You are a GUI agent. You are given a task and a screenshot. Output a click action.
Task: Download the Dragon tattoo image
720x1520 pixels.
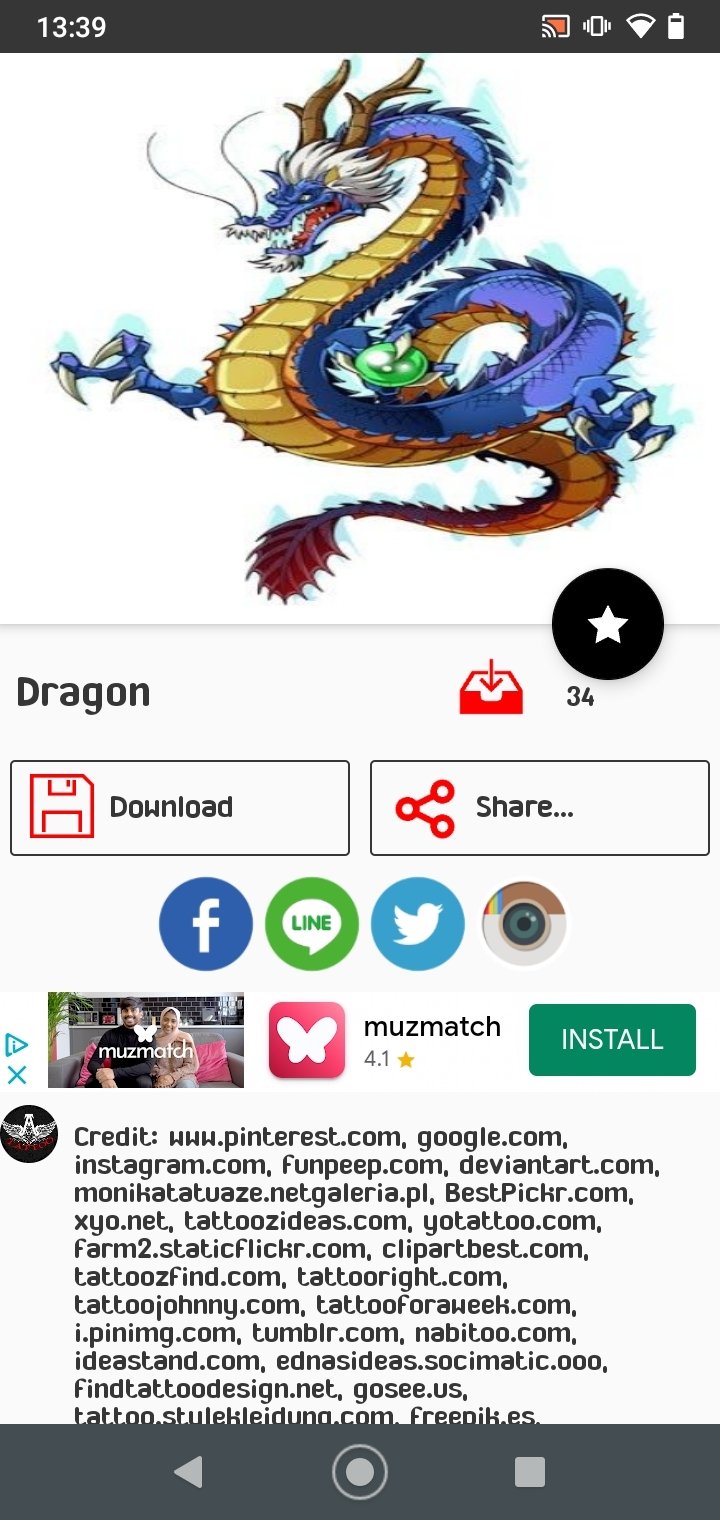(180, 807)
